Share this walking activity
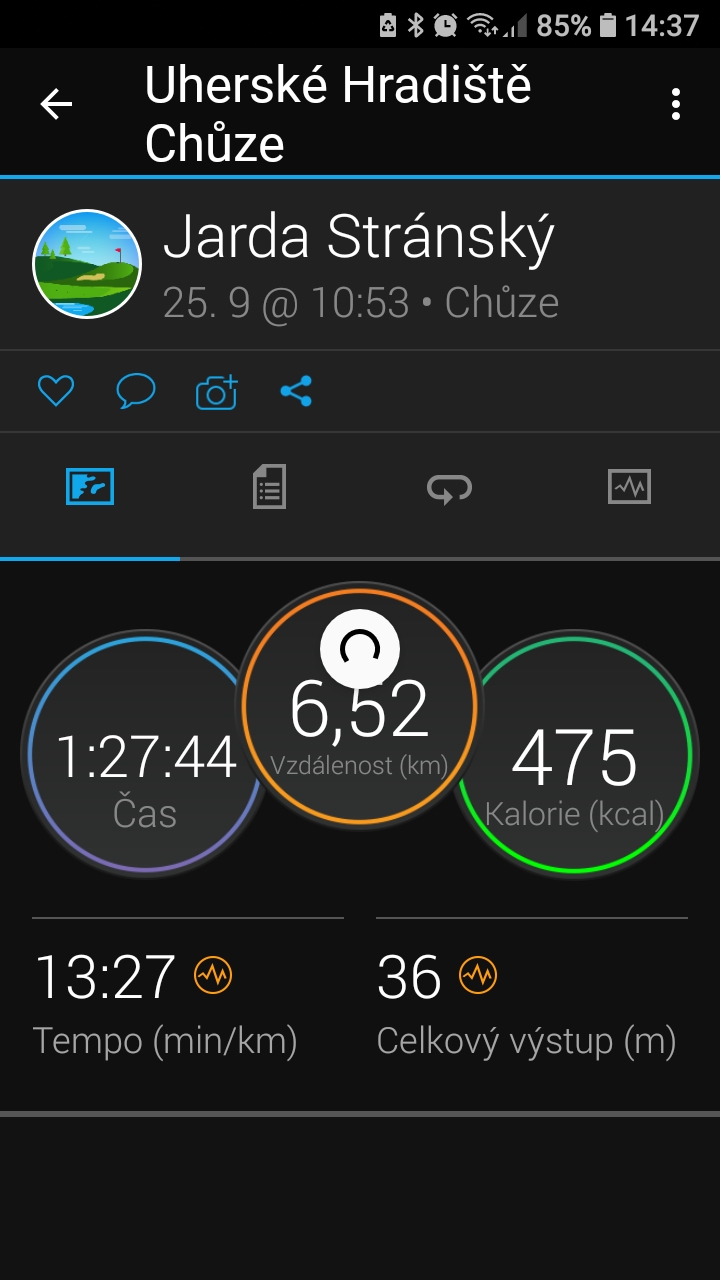Screen dimensions: 720x1280 tap(296, 391)
